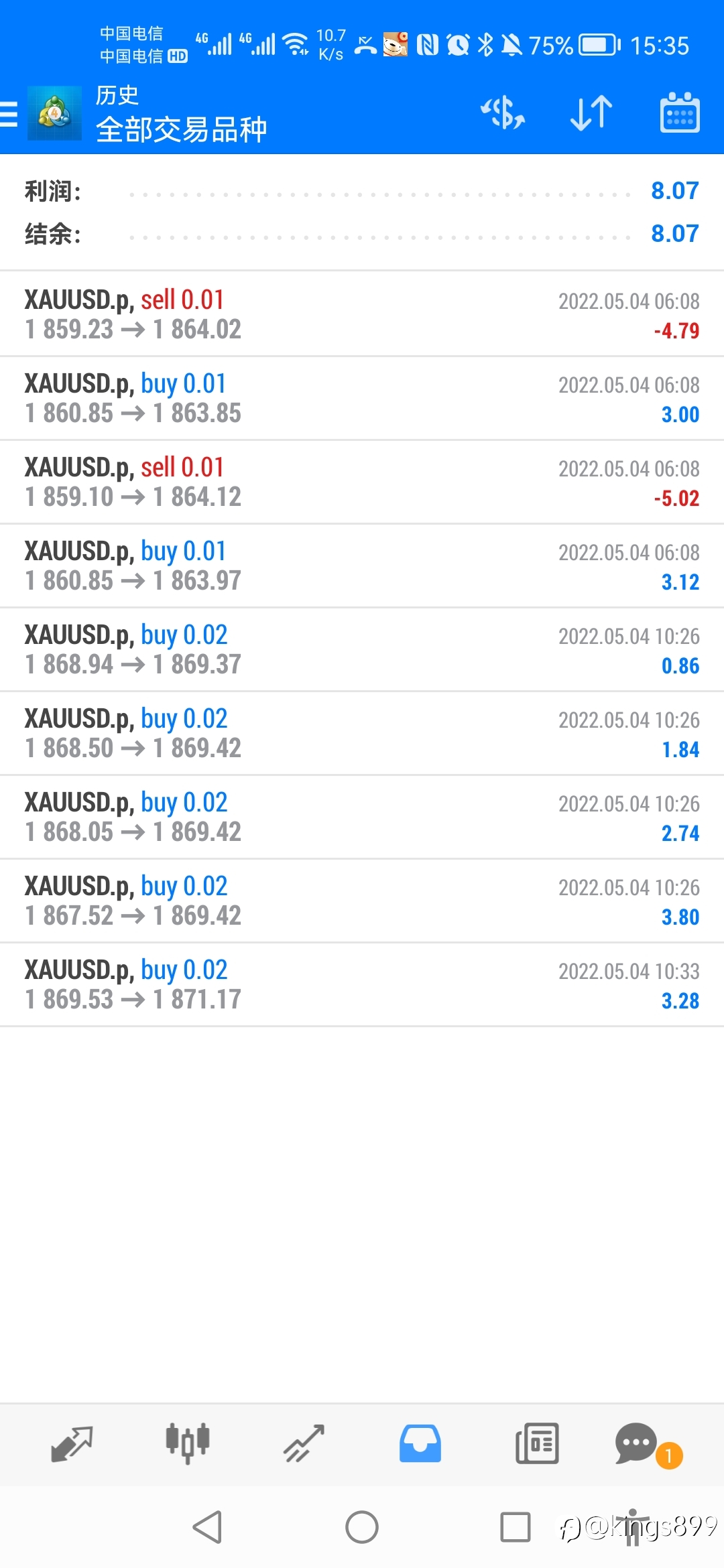Select the sell 0.01 trade with -5.02 loss
This screenshot has width=724, height=1568.
pyautogui.click(x=362, y=482)
